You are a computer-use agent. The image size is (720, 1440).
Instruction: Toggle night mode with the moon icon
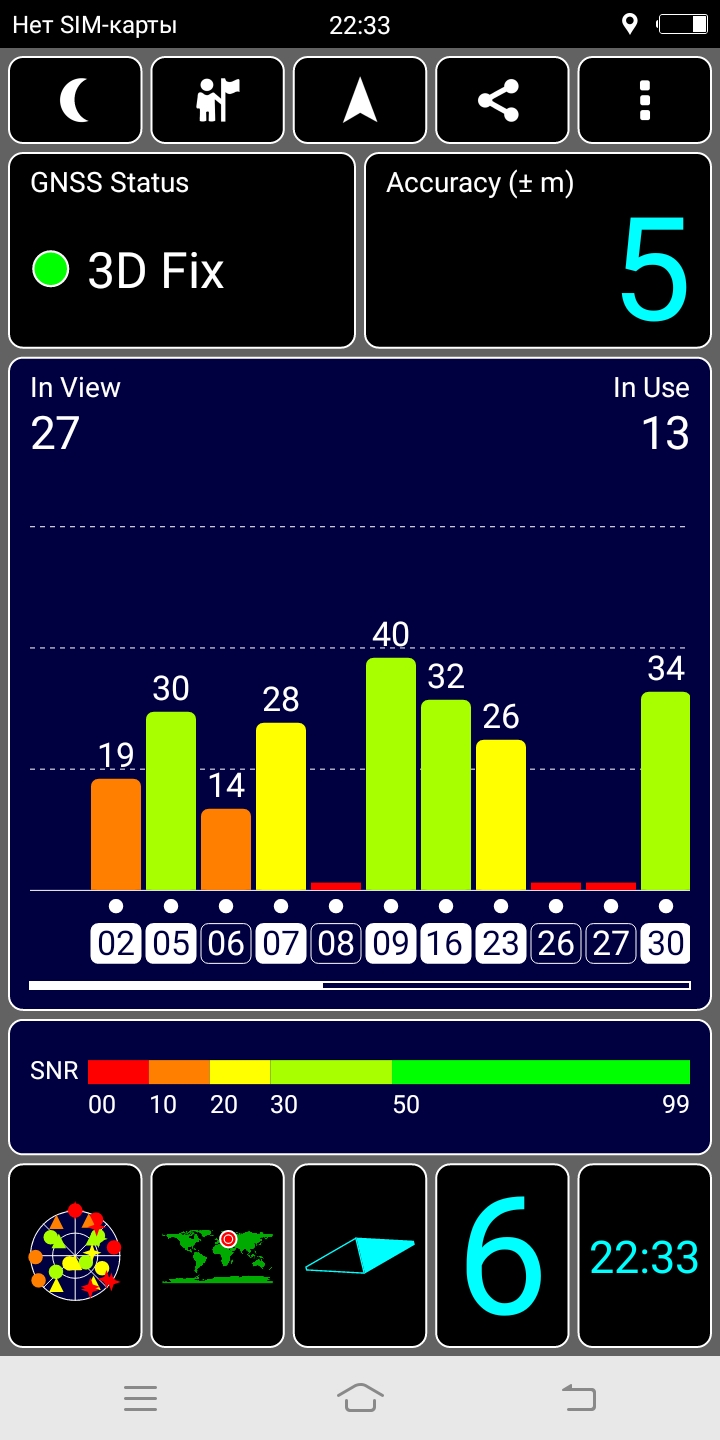pyautogui.click(x=75, y=100)
